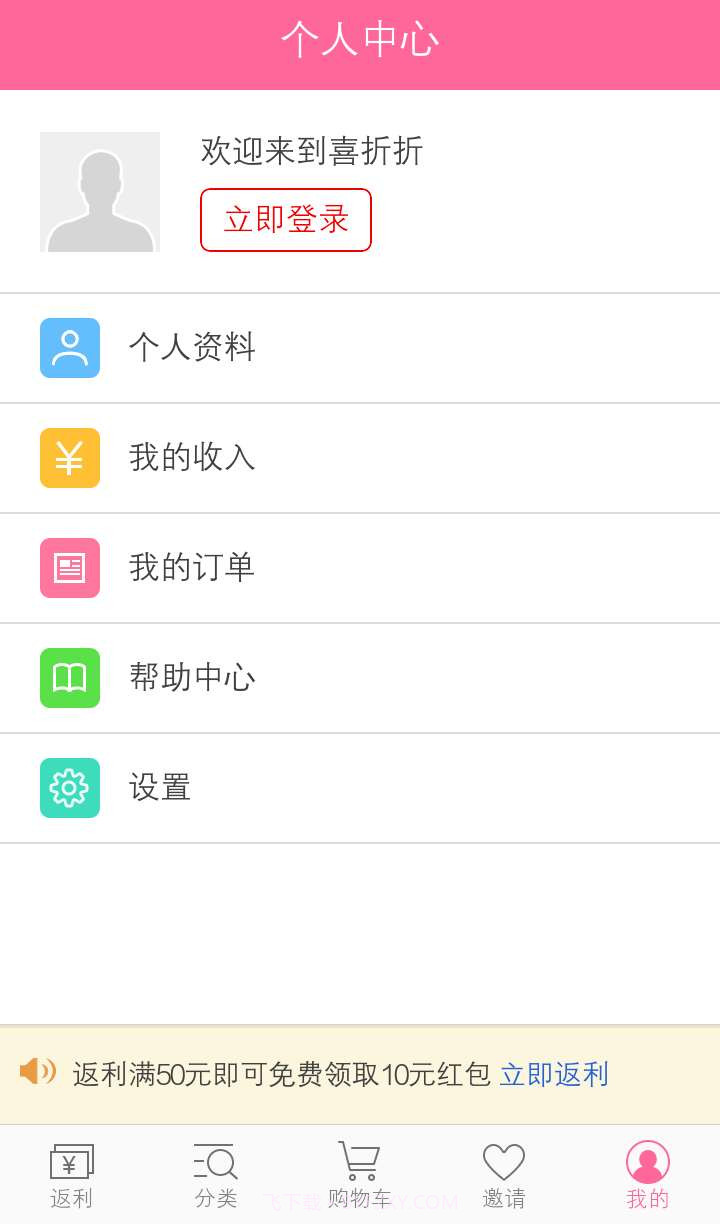The image size is (720, 1224).
Task: Open 我的收入 via the yellow yen icon
Action: 68,457
